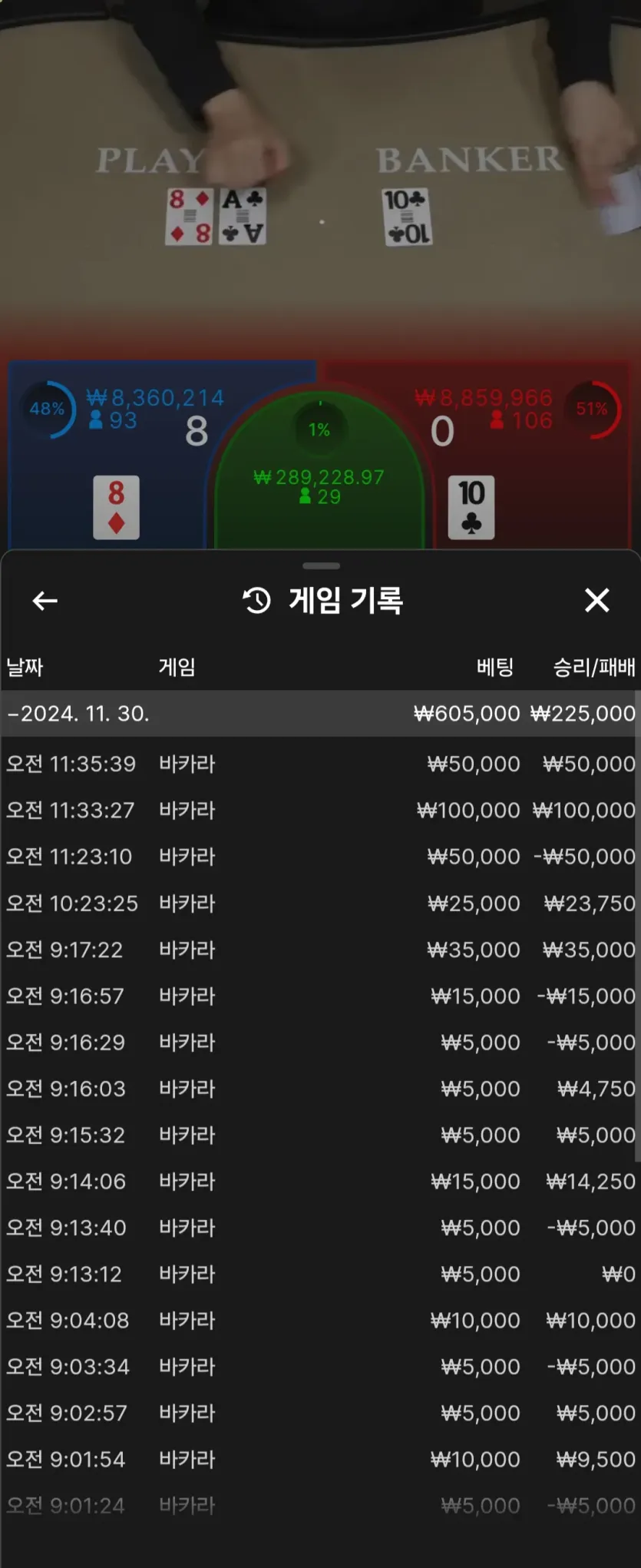Select the 오전 9:15:32 baccarat entry
The height and width of the screenshot is (1568, 641).
(319, 1135)
